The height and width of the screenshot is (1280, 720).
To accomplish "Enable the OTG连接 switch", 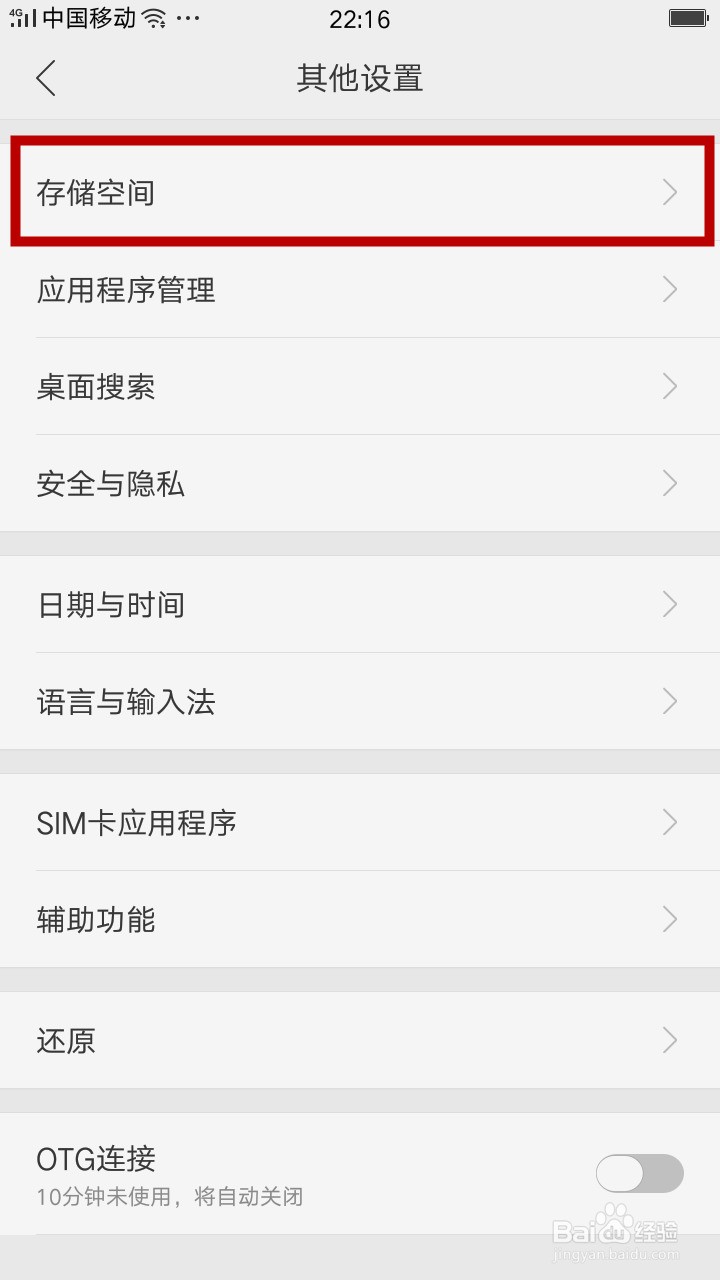I will point(639,1174).
